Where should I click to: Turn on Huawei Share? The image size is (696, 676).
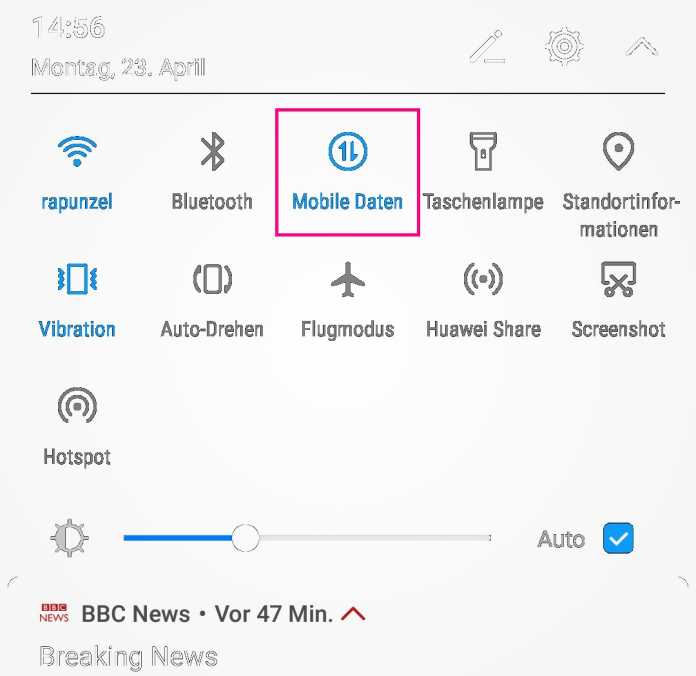pos(483,281)
